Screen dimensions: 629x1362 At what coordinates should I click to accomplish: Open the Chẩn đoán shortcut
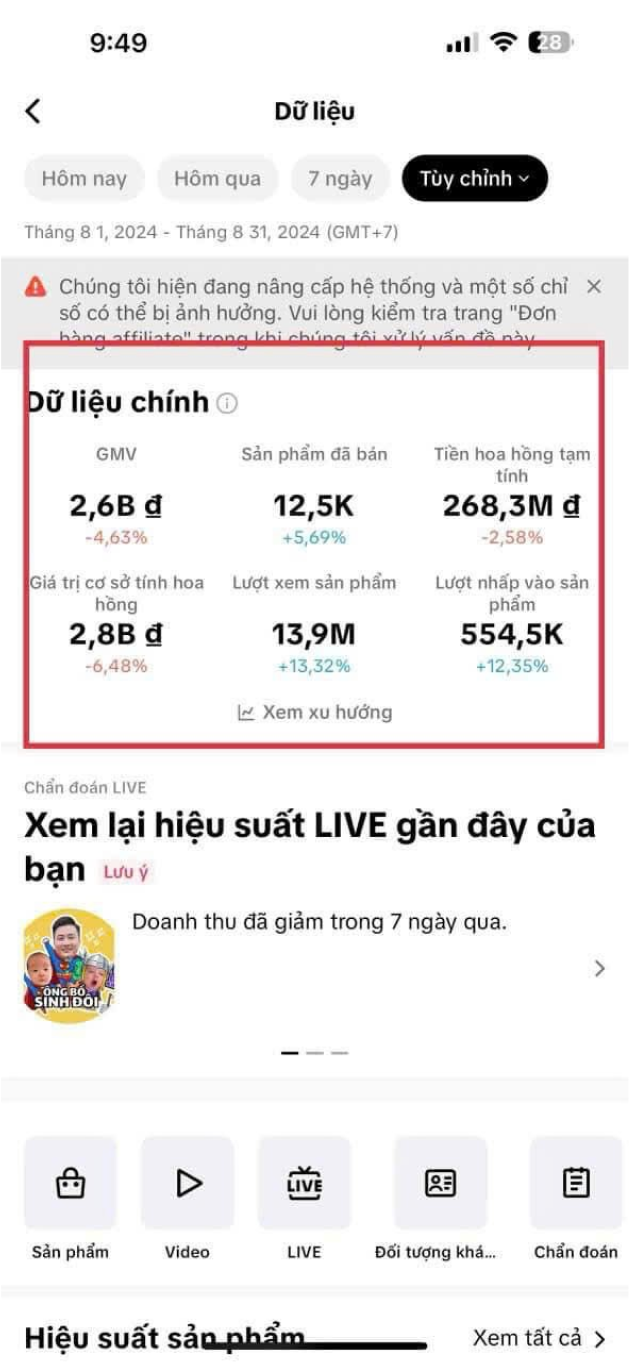click(575, 1183)
